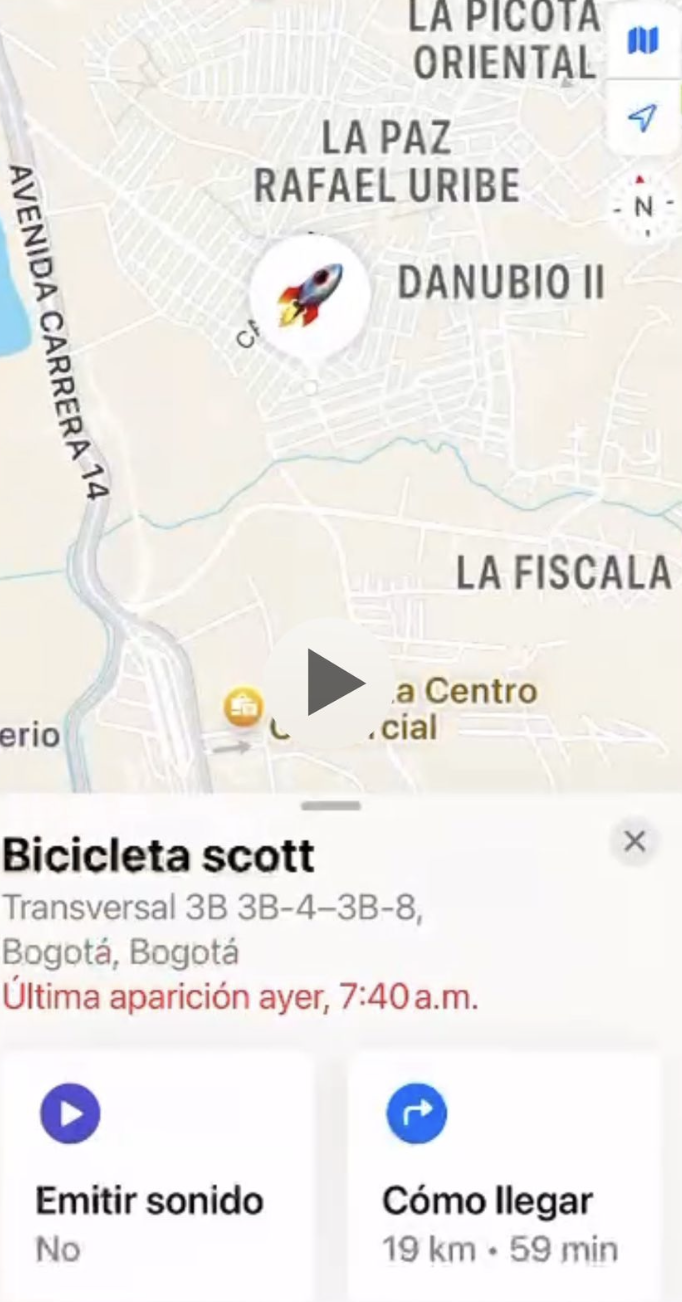Open the map mode selector
This screenshot has width=682, height=1302.
pos(642,42)
